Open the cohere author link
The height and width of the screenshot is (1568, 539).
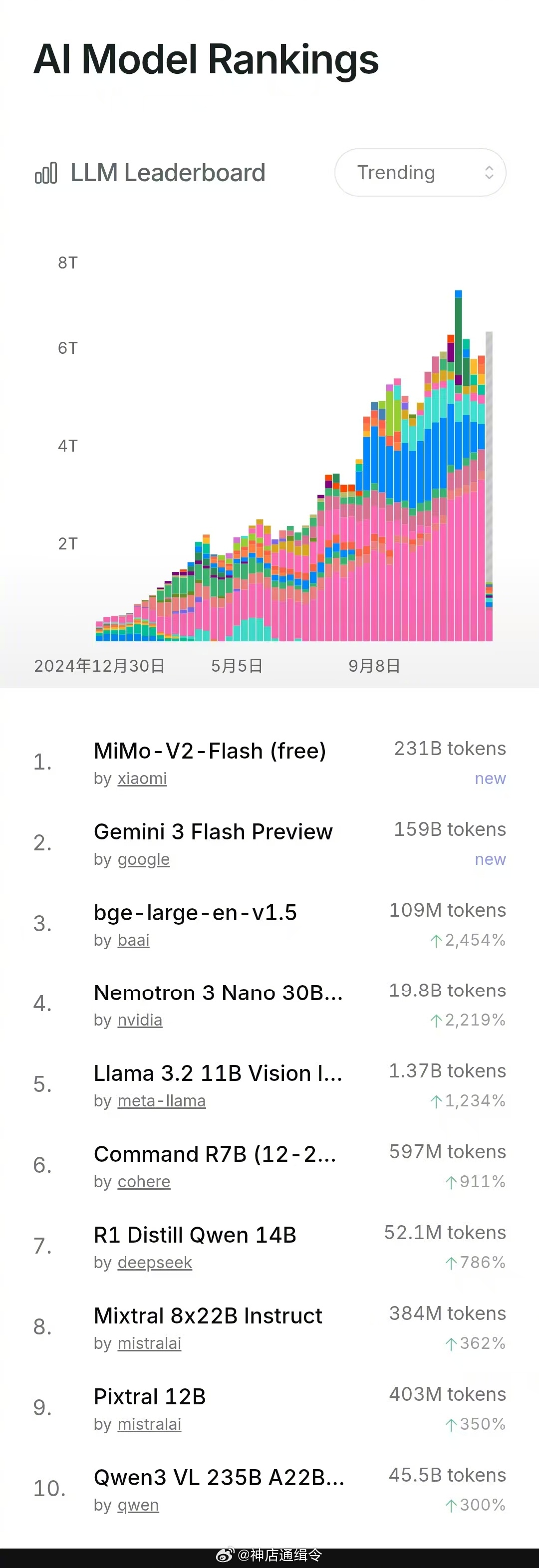click(144, 1182)
